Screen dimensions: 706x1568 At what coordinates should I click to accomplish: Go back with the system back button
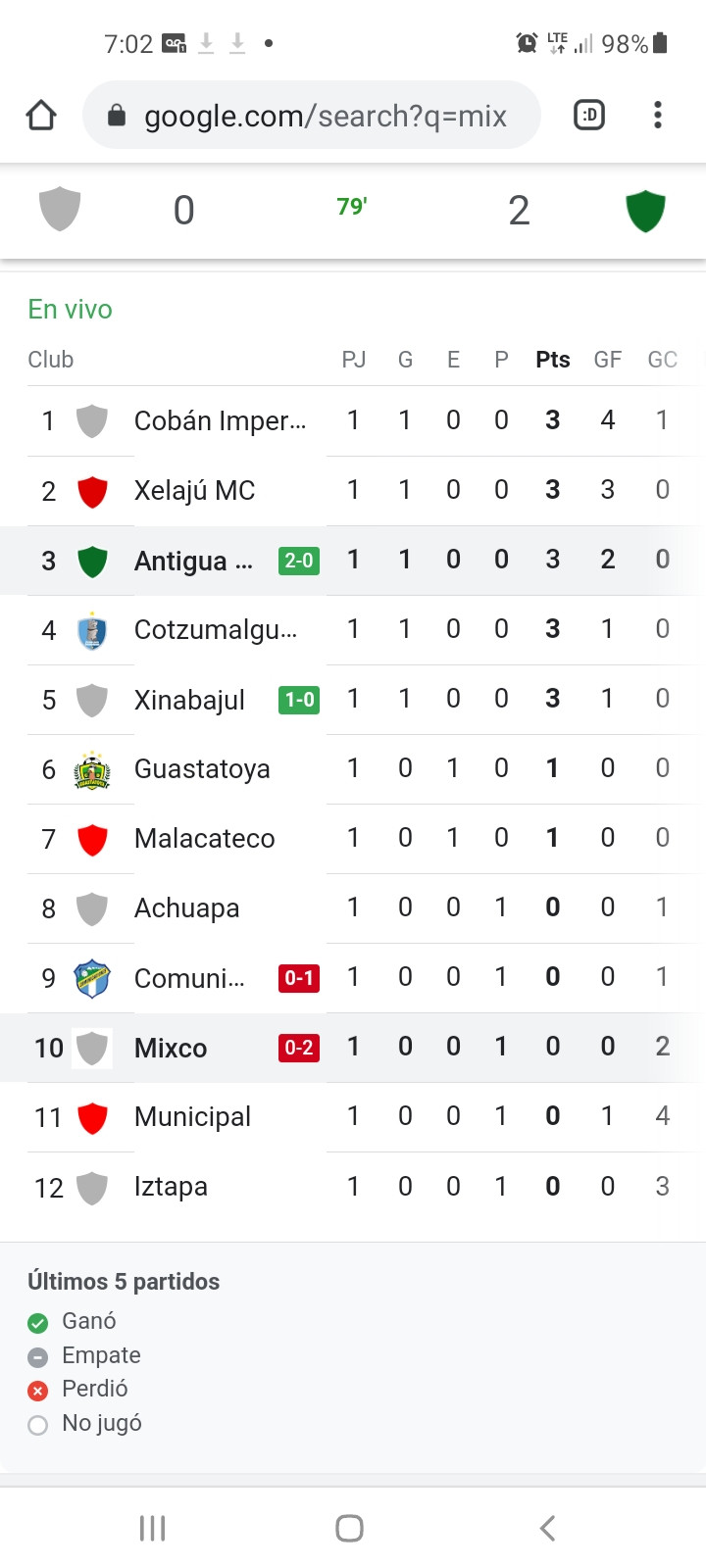(547, 1528)
